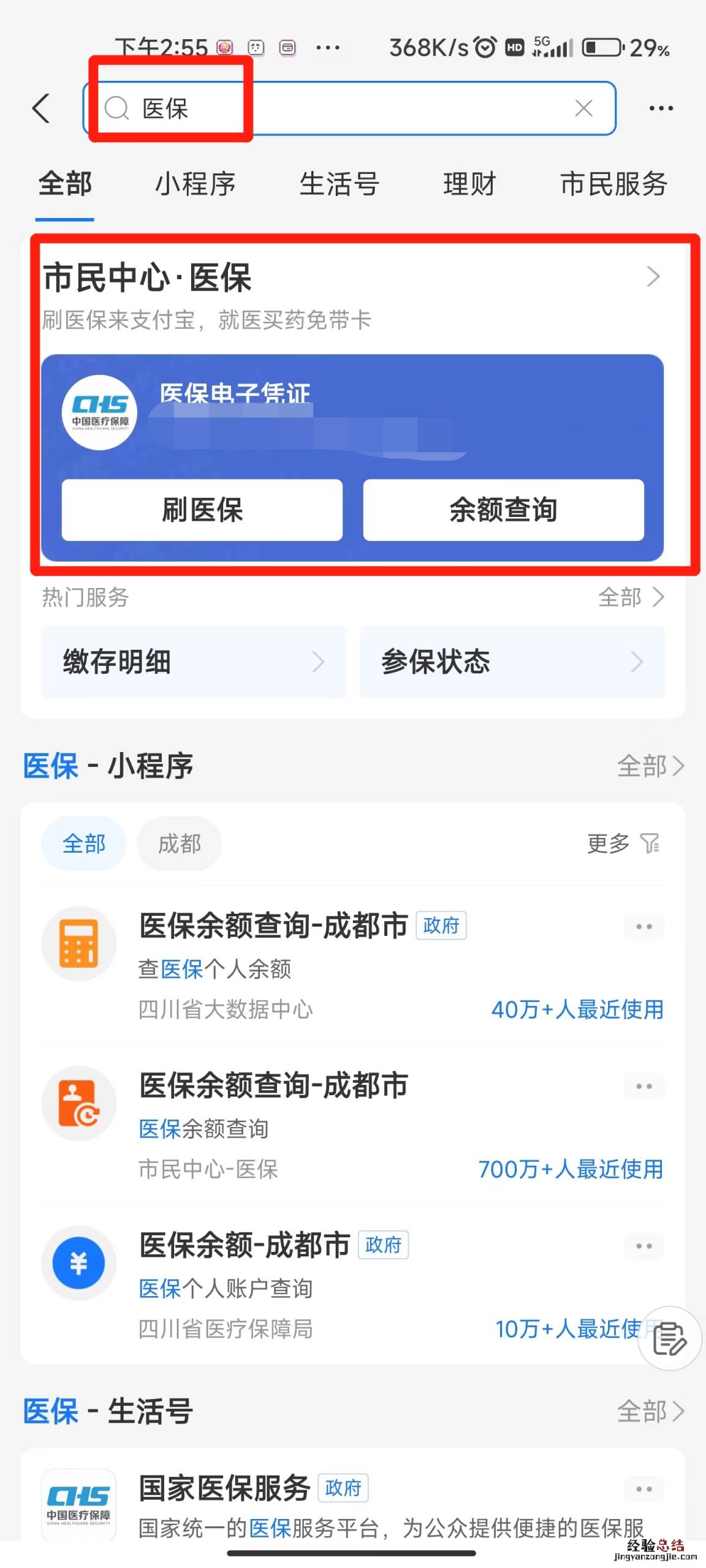Tap the 刷医保 button

[x=202, y=510]
